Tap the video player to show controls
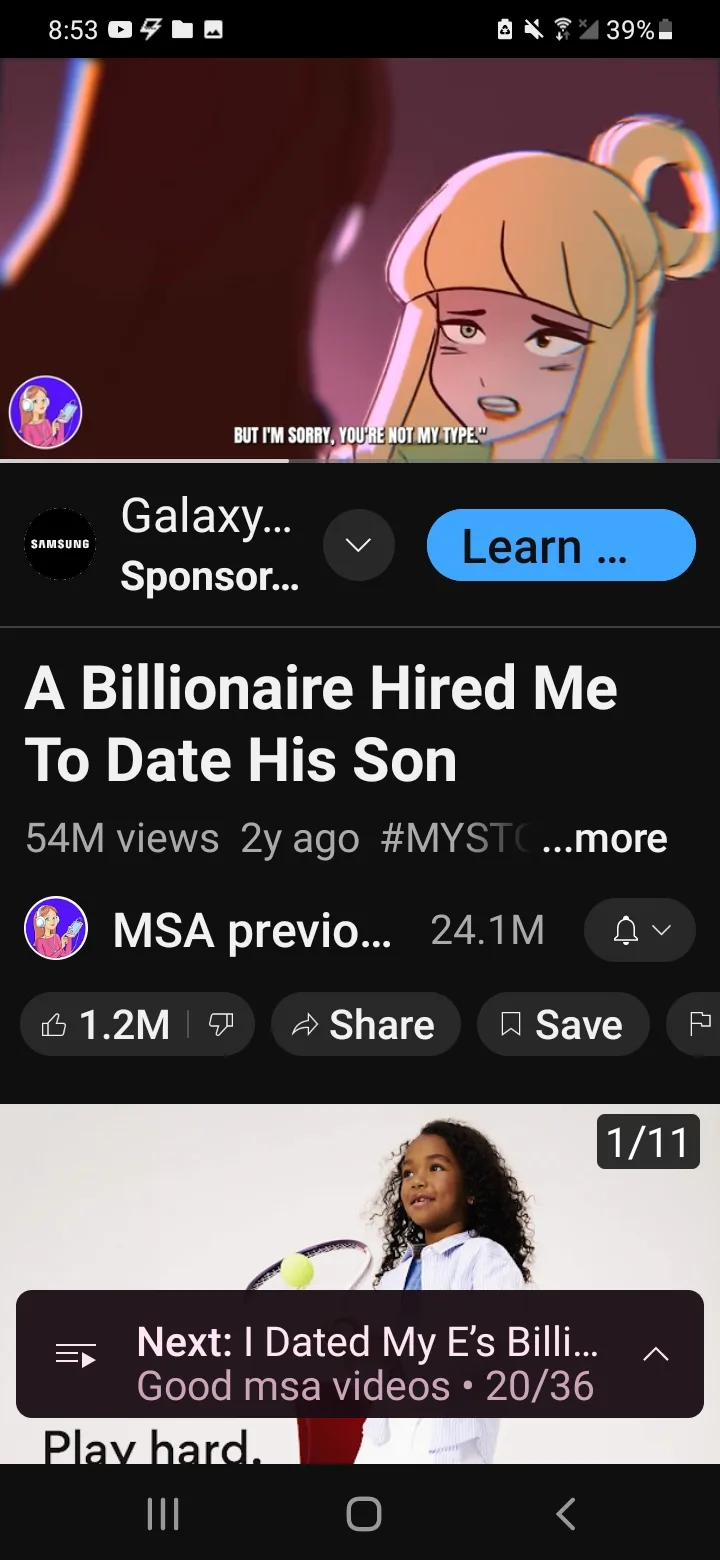The height and width of the screenshot is (1560, 720). [x=360, y=259]
